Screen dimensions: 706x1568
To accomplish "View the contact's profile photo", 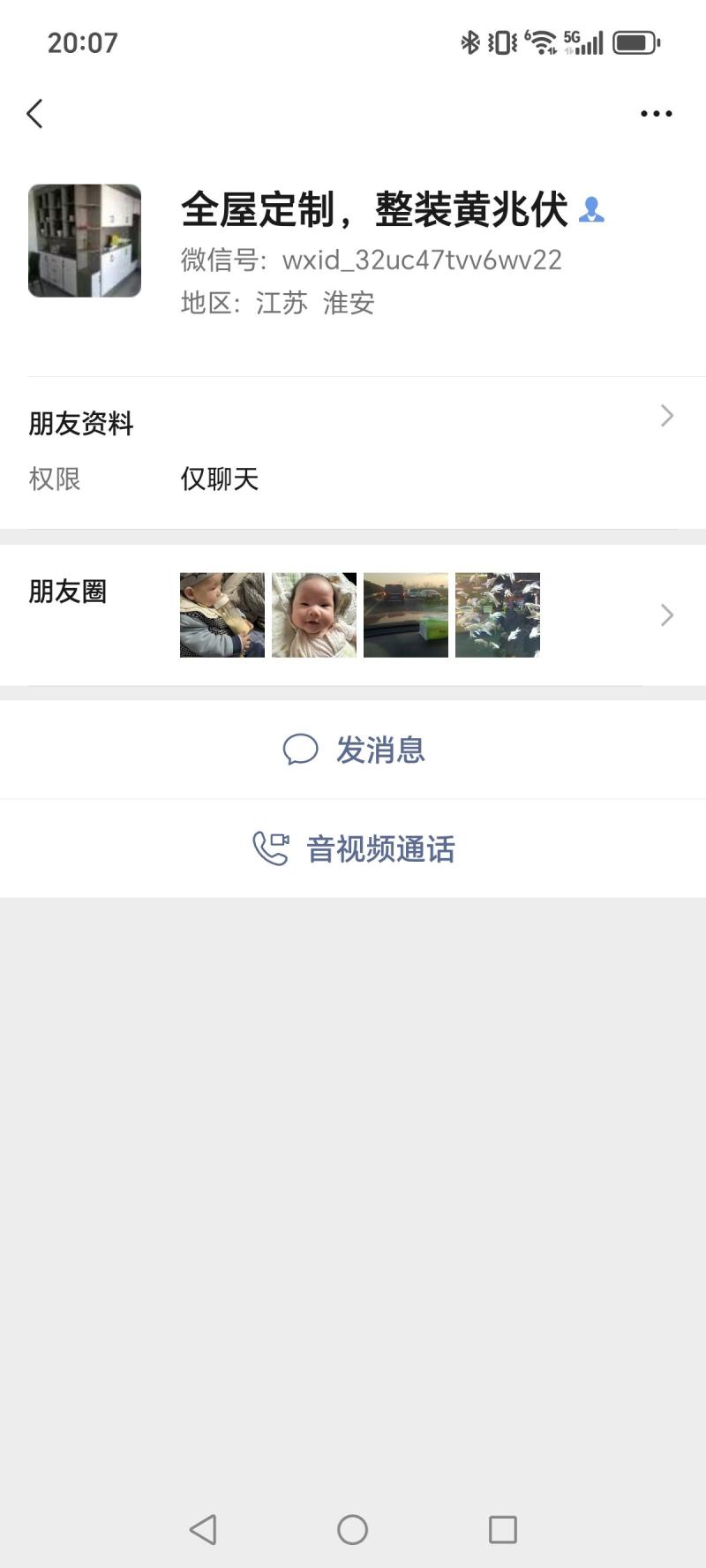I will (x=85, y=240).
